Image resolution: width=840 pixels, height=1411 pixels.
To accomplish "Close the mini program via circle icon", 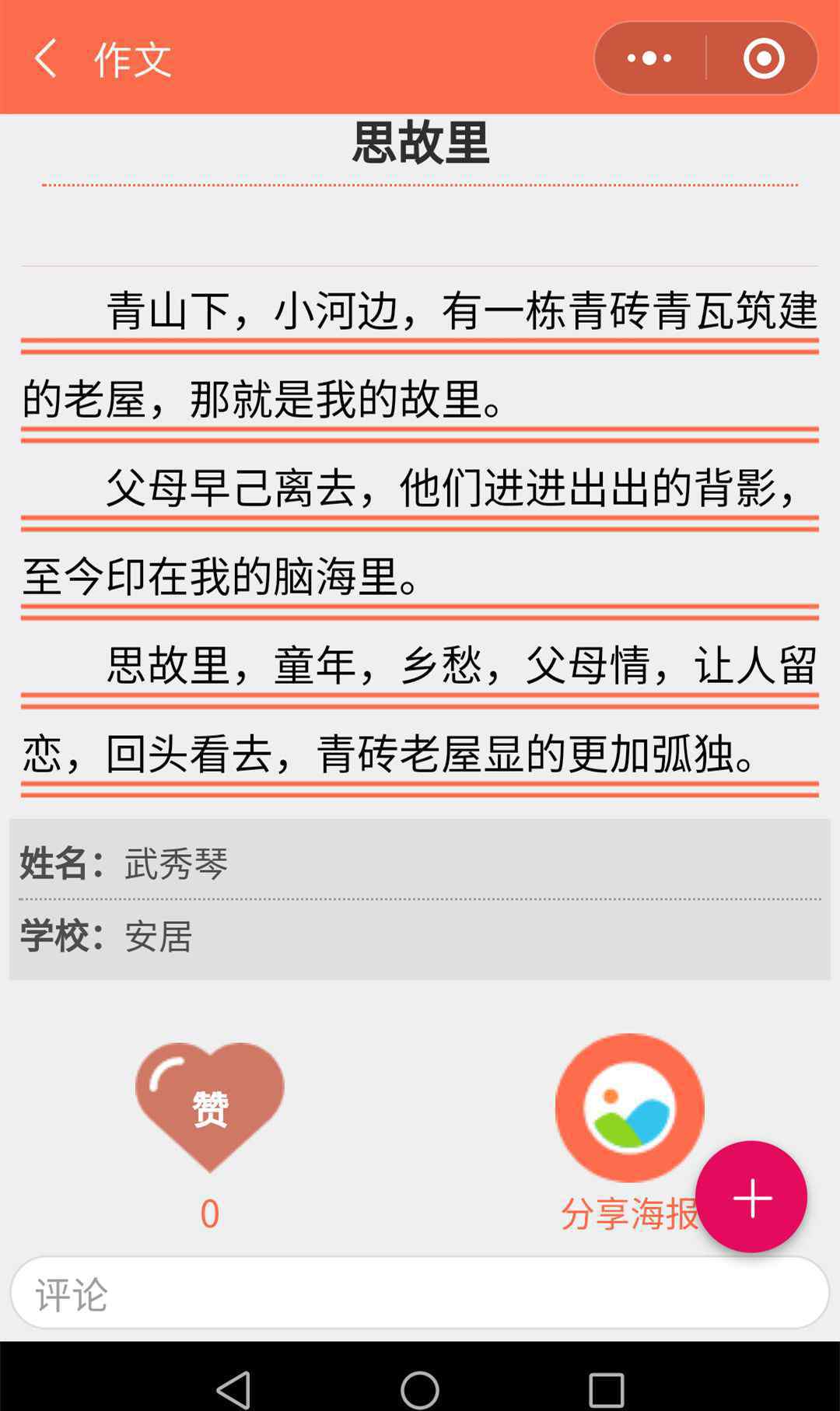I will [764, 58].
